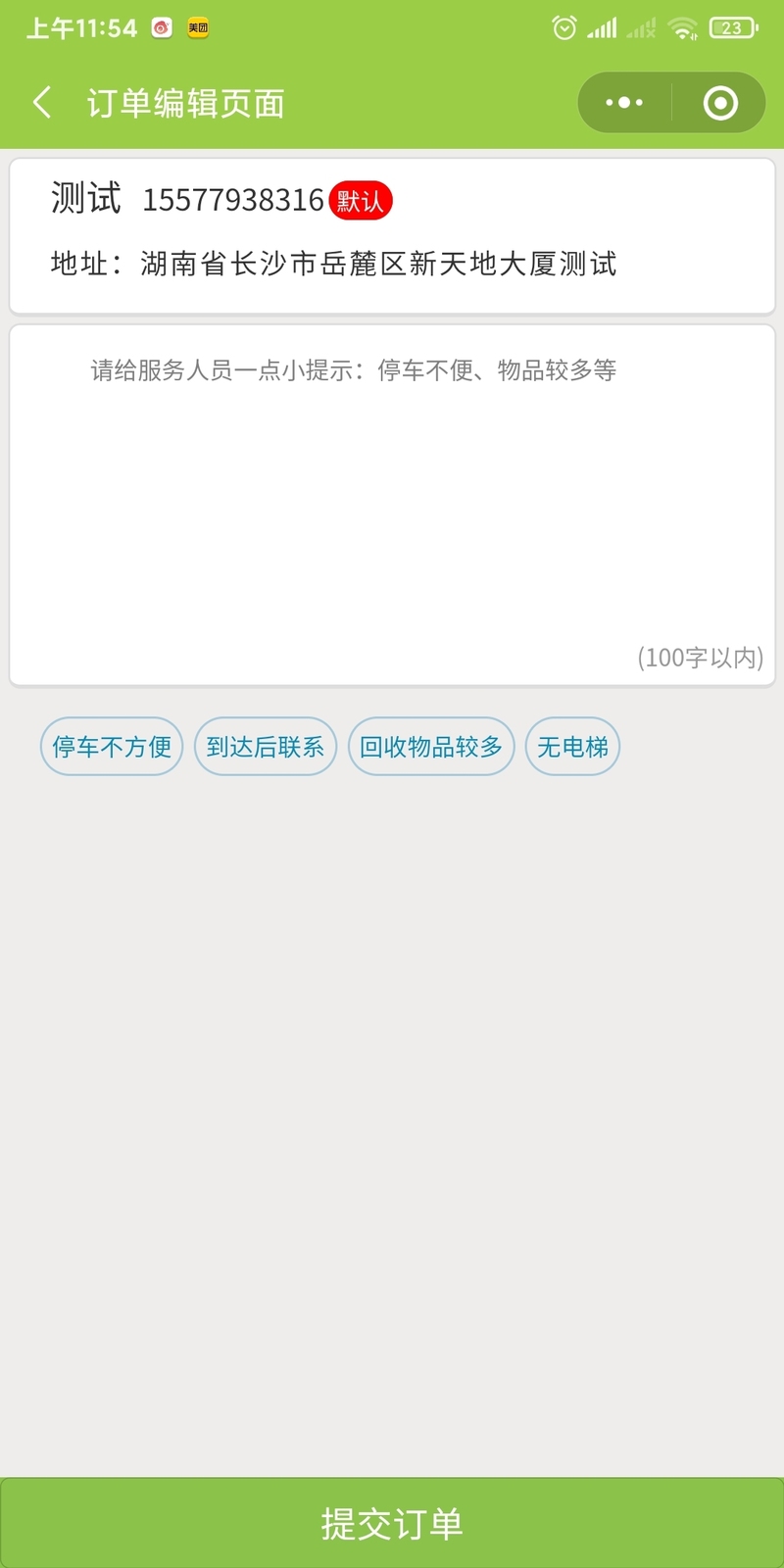
Task: Add the 到达后联系 quick note
Action: [266, 747]
